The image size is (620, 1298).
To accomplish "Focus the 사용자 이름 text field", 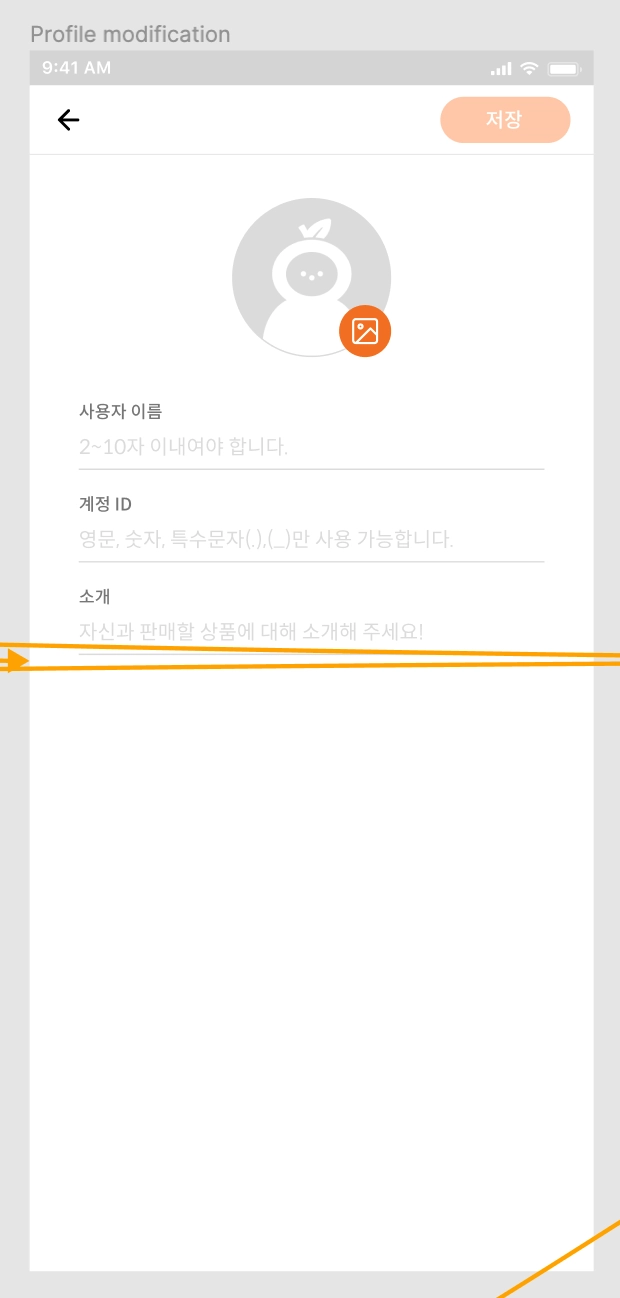I will (x=310, y=447).
